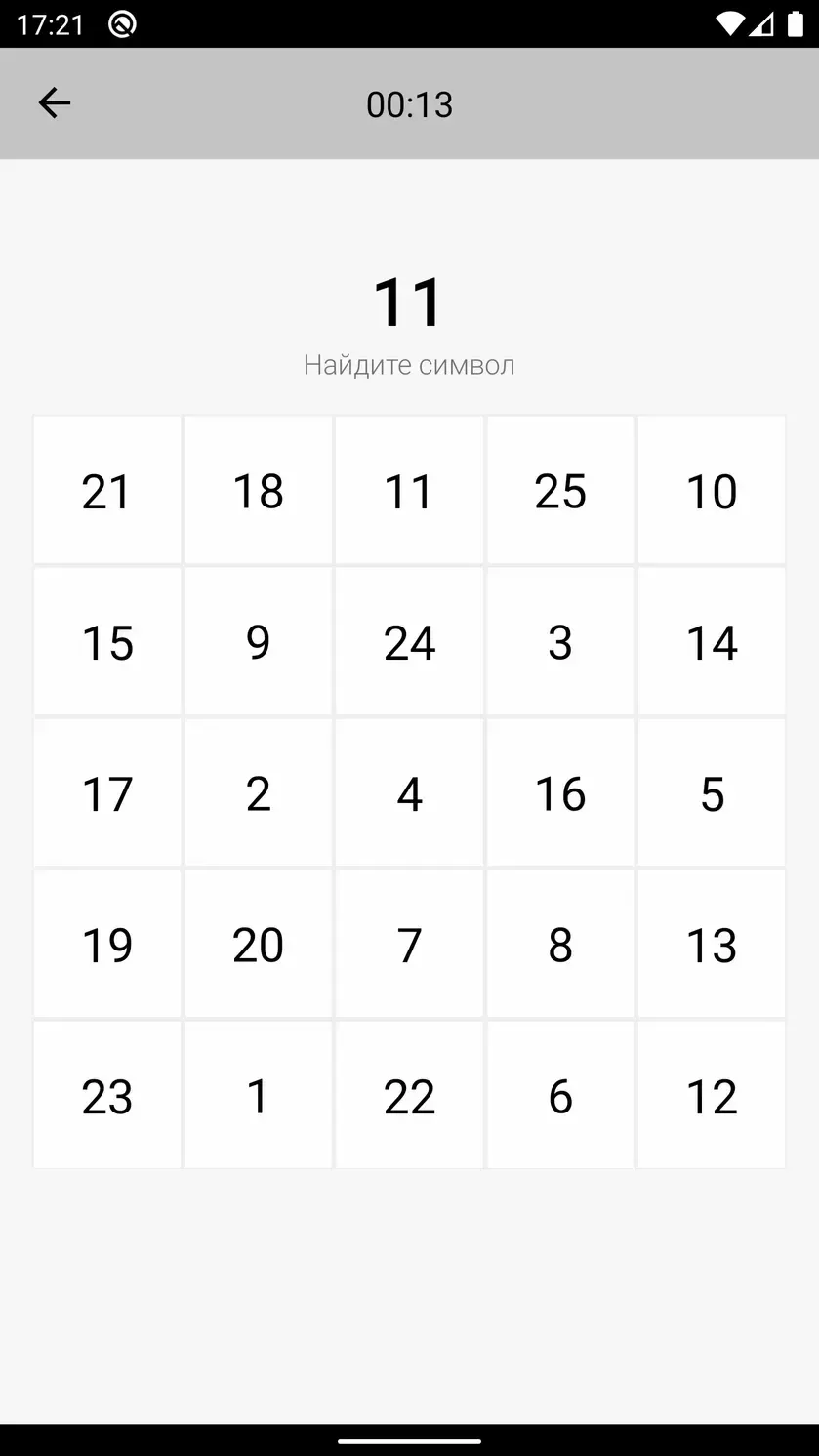Tap the number 5 tile
This screenshot has height=1456, width=819.
tap(712, 792)
